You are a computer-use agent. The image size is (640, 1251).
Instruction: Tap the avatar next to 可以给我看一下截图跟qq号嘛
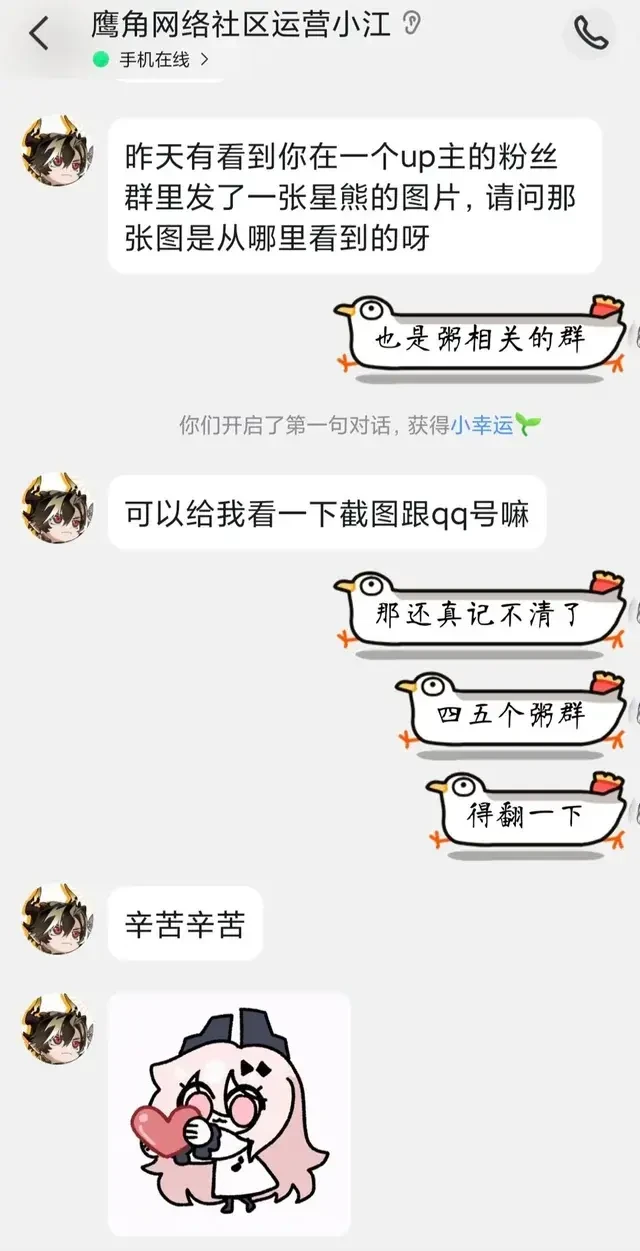pyautogui.click(x=57, y=508)
